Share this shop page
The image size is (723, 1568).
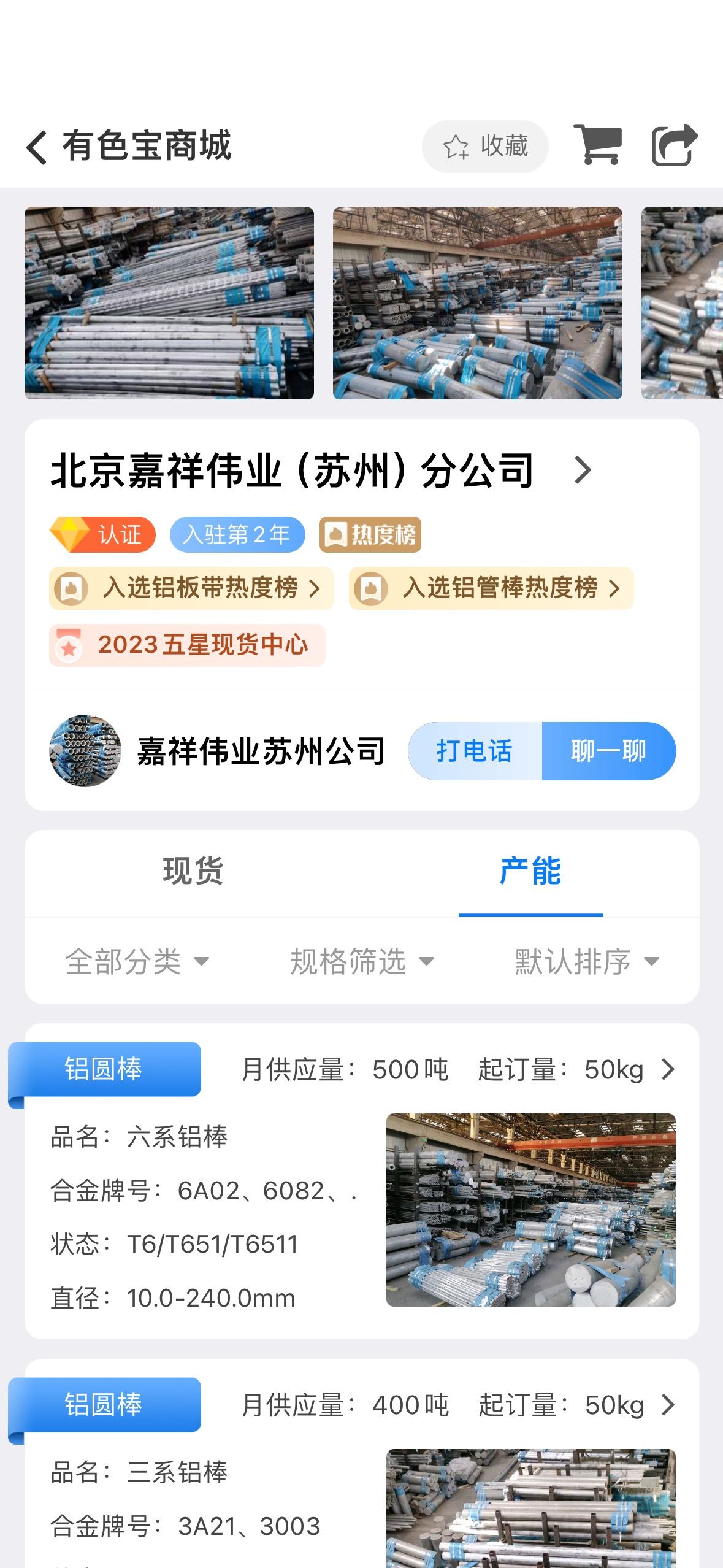(675, 145)
